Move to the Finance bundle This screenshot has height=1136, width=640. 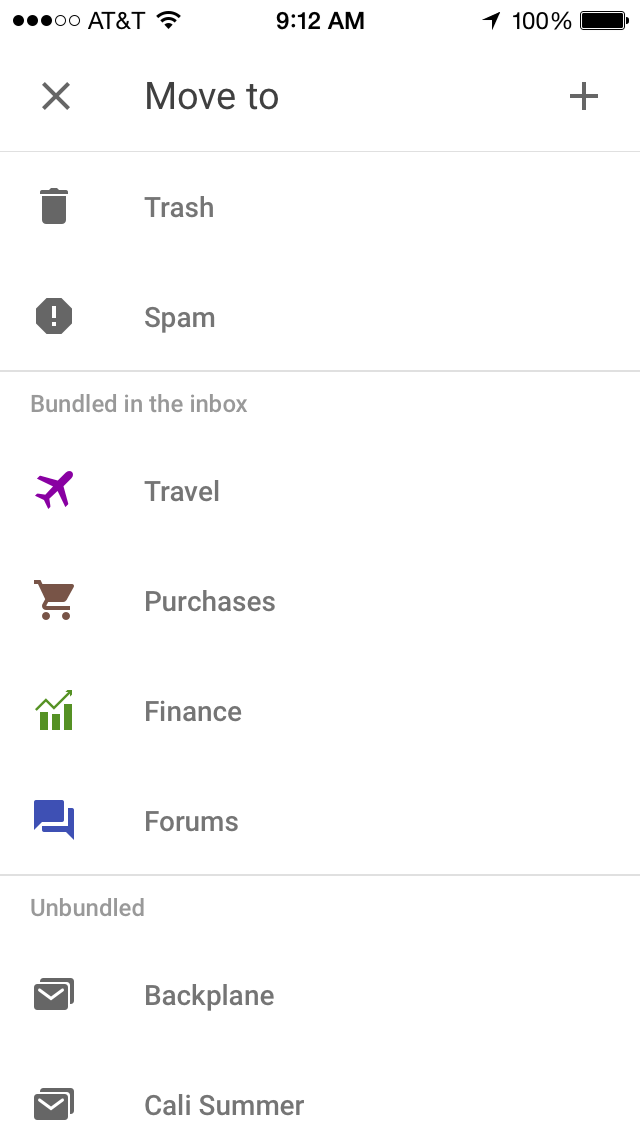coord(193,711)
